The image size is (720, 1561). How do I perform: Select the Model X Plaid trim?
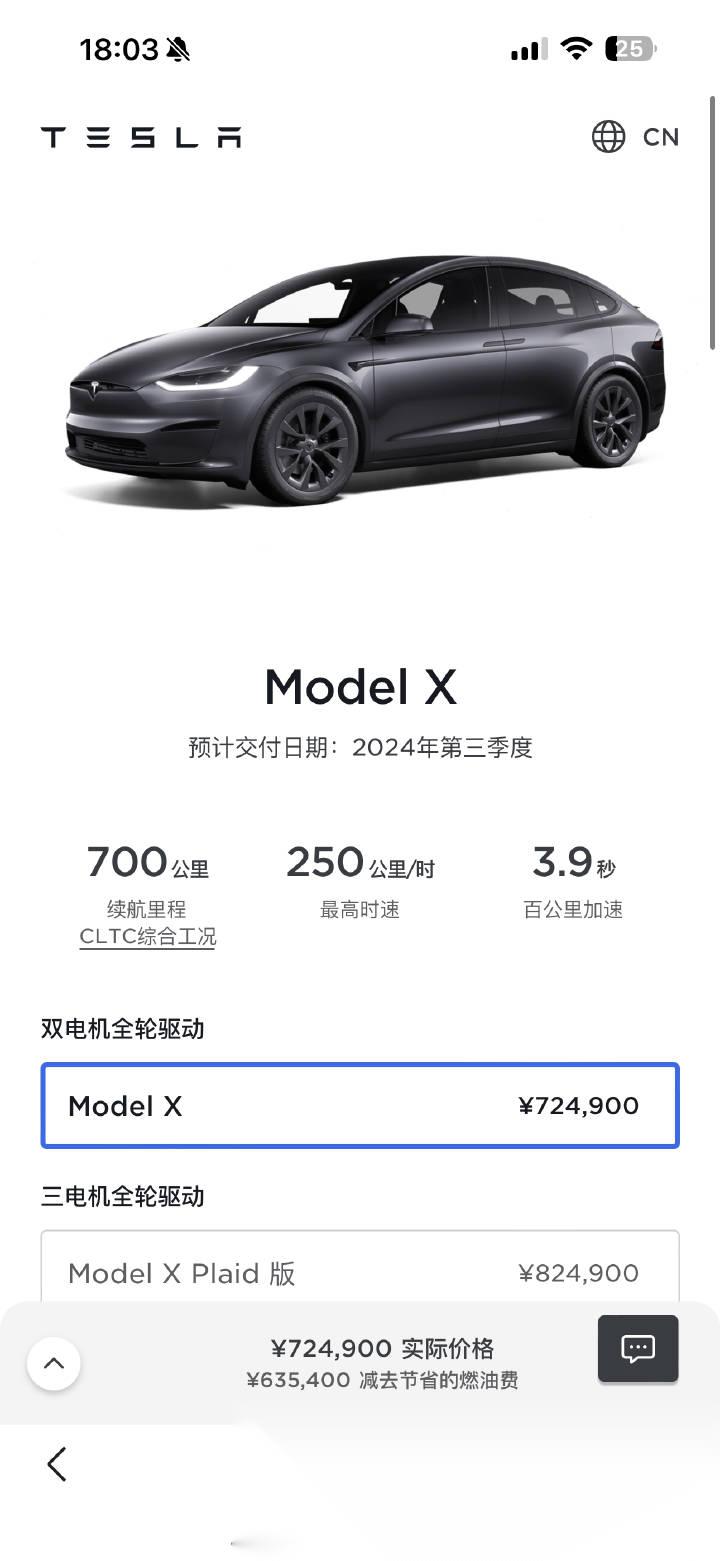tap(360, 1272)
